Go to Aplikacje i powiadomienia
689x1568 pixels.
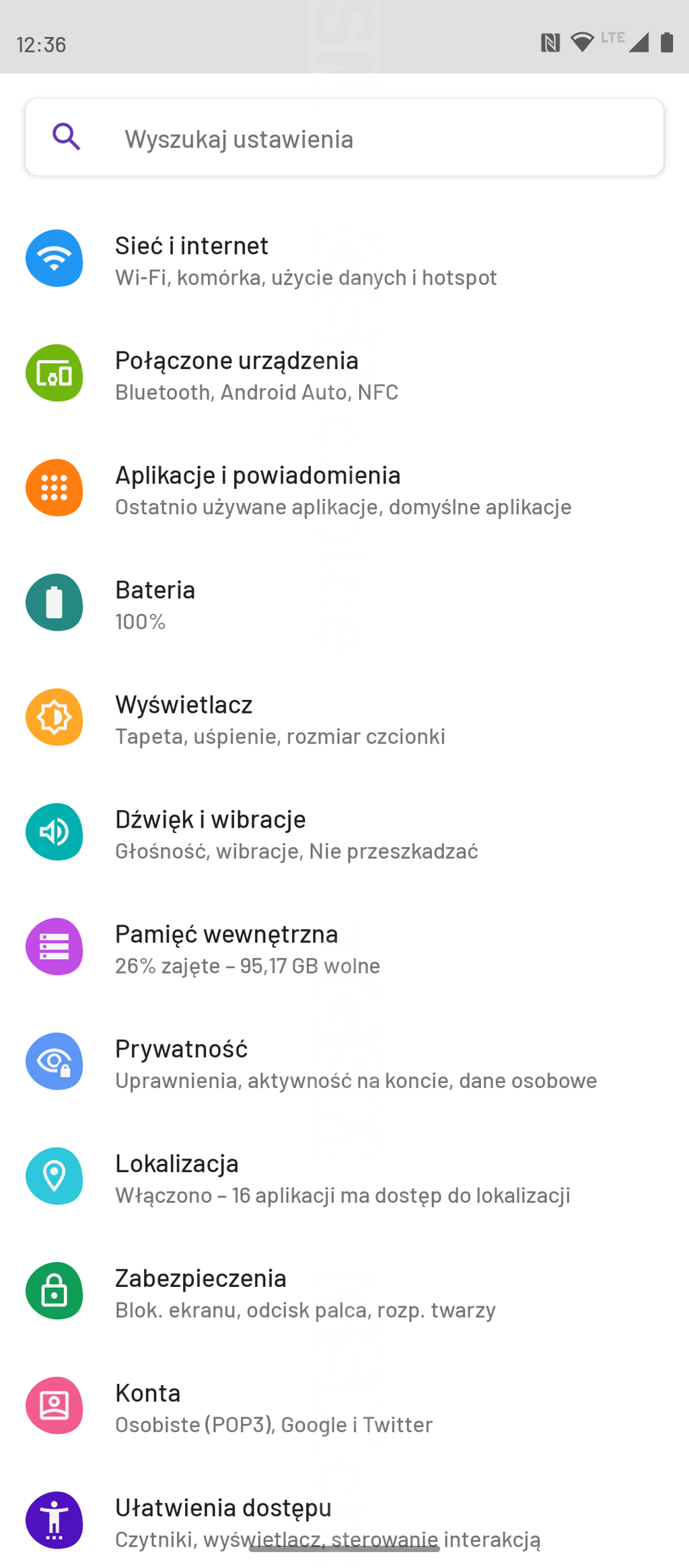pos(343,489)
